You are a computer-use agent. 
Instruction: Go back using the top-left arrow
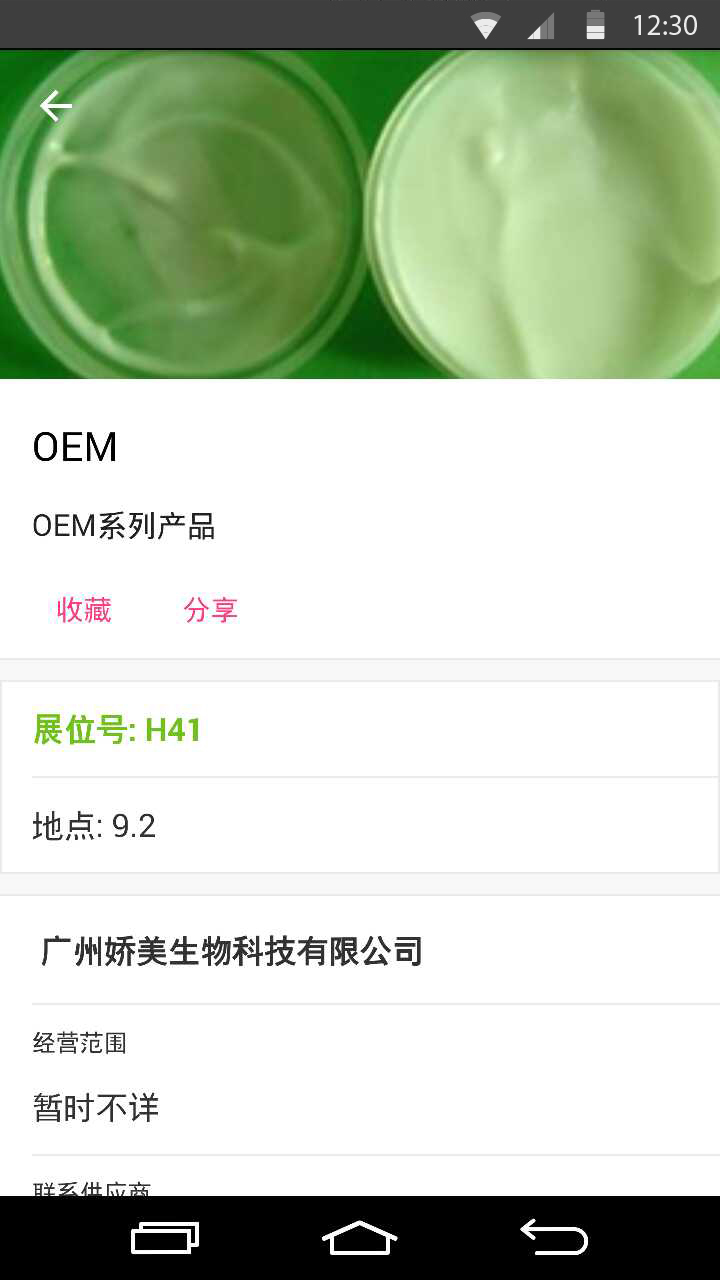pyautogui.click(x=56, y=106)
